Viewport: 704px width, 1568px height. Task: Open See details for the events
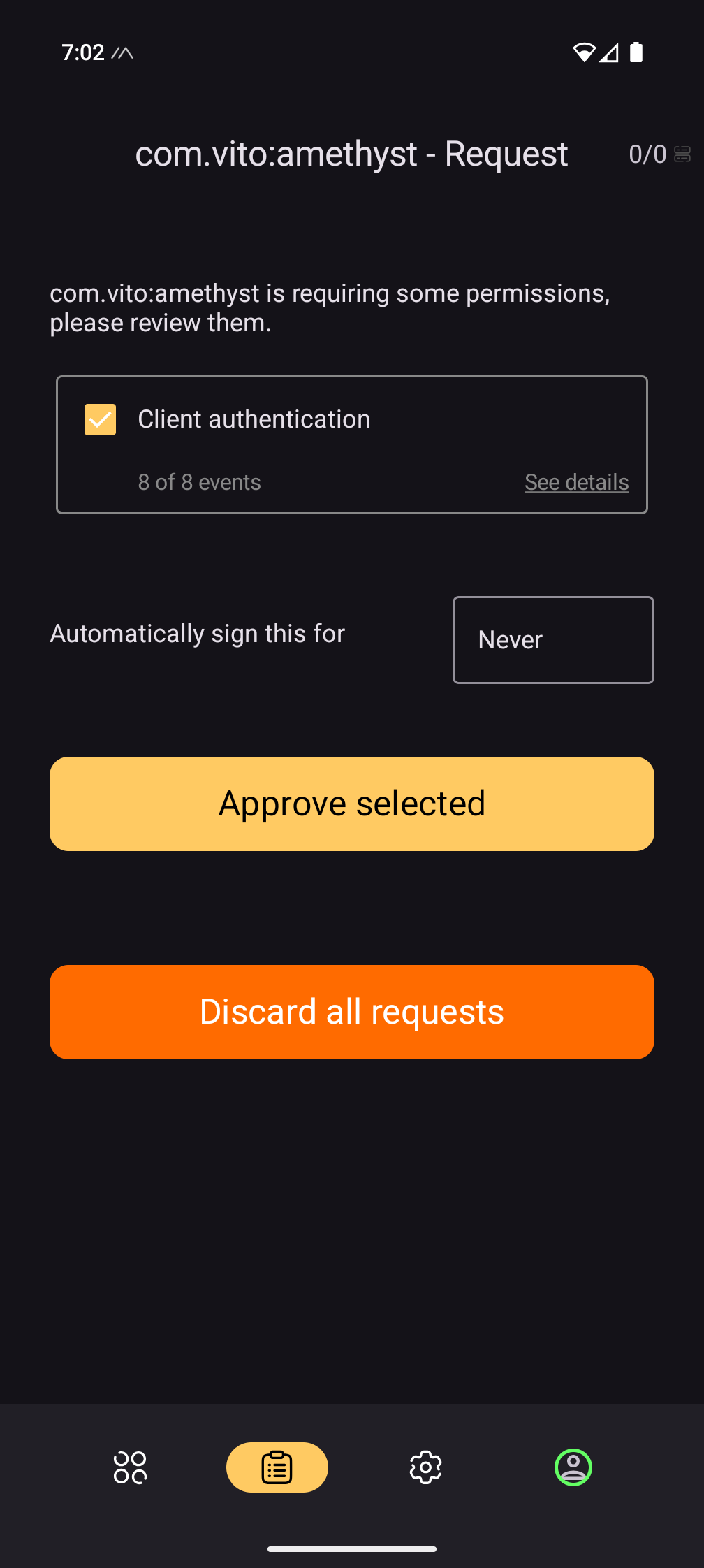[x=576, y=482]
